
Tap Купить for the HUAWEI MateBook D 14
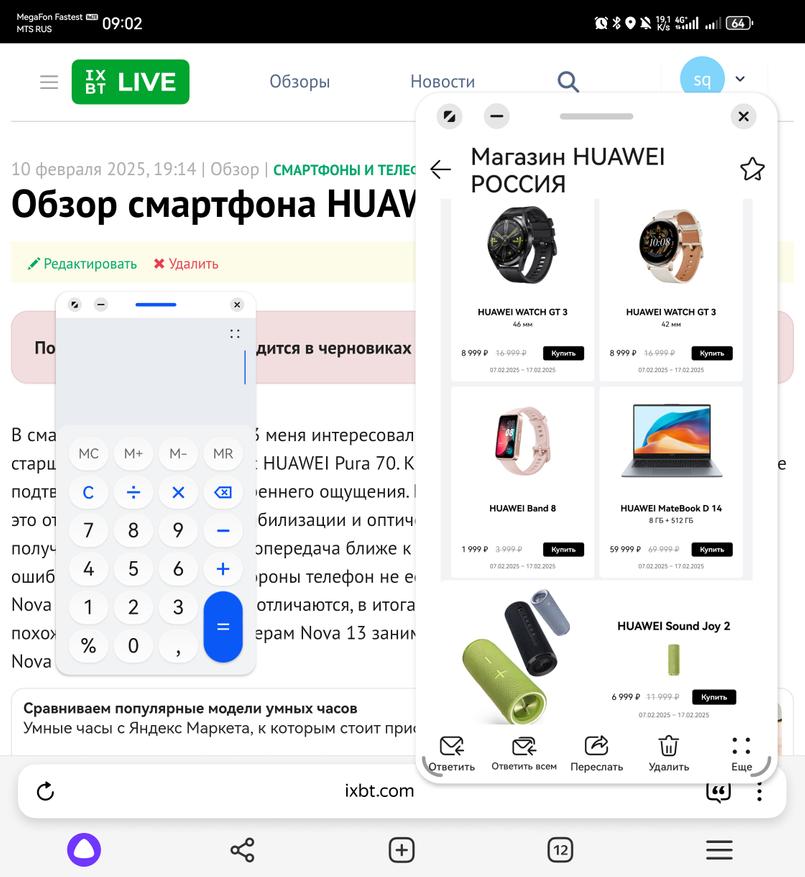[711, 549]
